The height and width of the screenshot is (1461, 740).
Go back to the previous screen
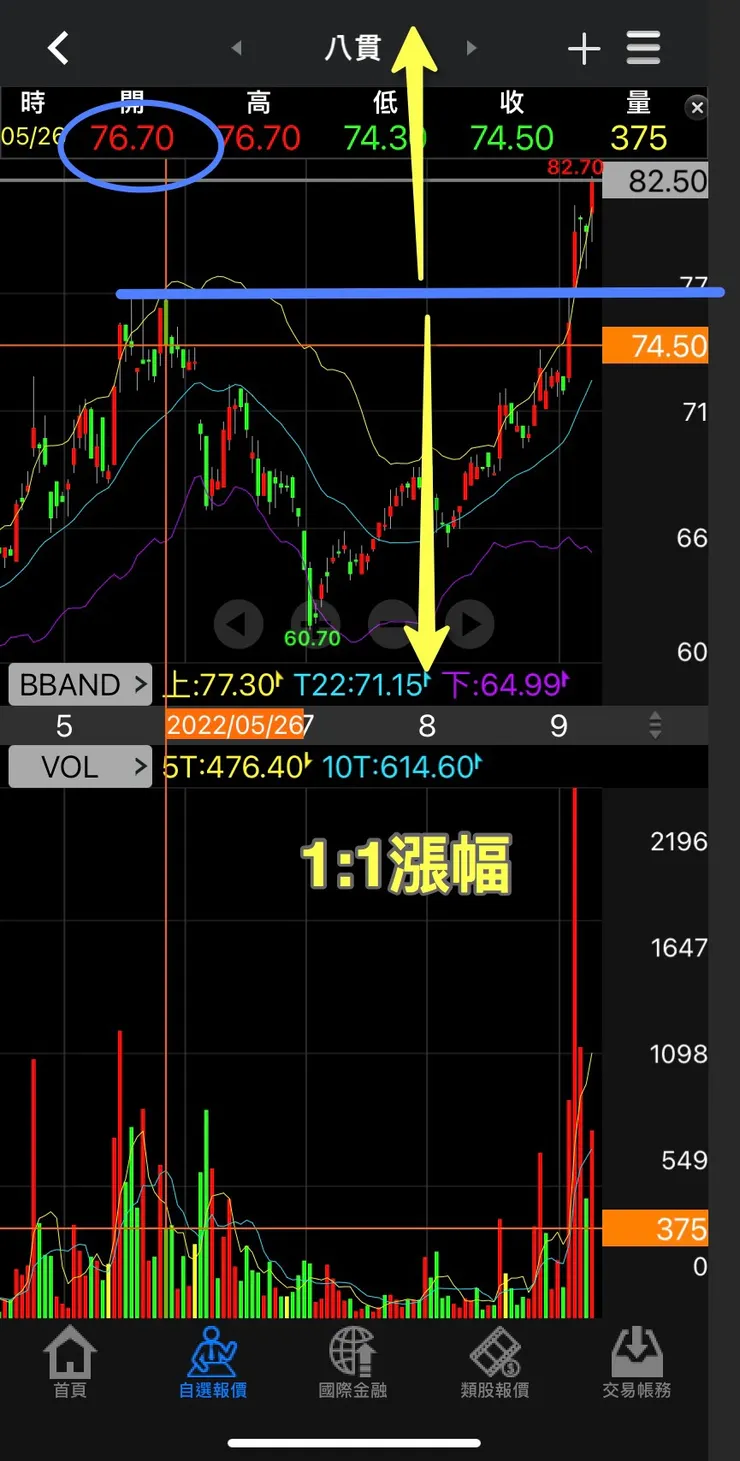[x=58, y=47]
